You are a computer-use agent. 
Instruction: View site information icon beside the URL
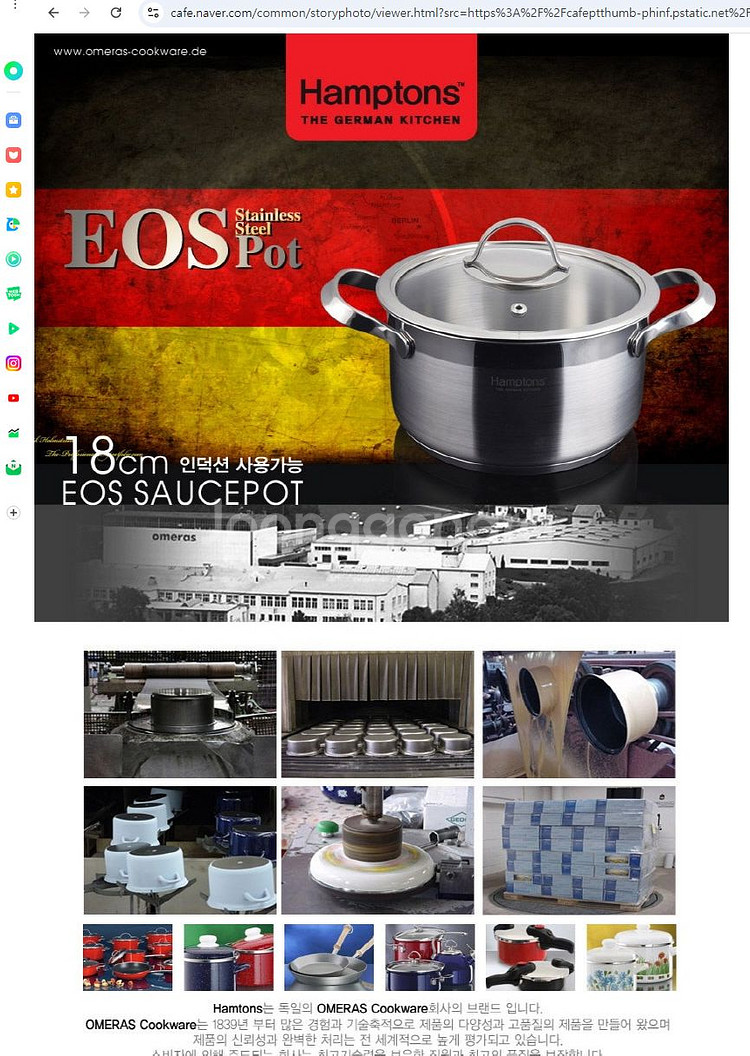coord(153,12)
